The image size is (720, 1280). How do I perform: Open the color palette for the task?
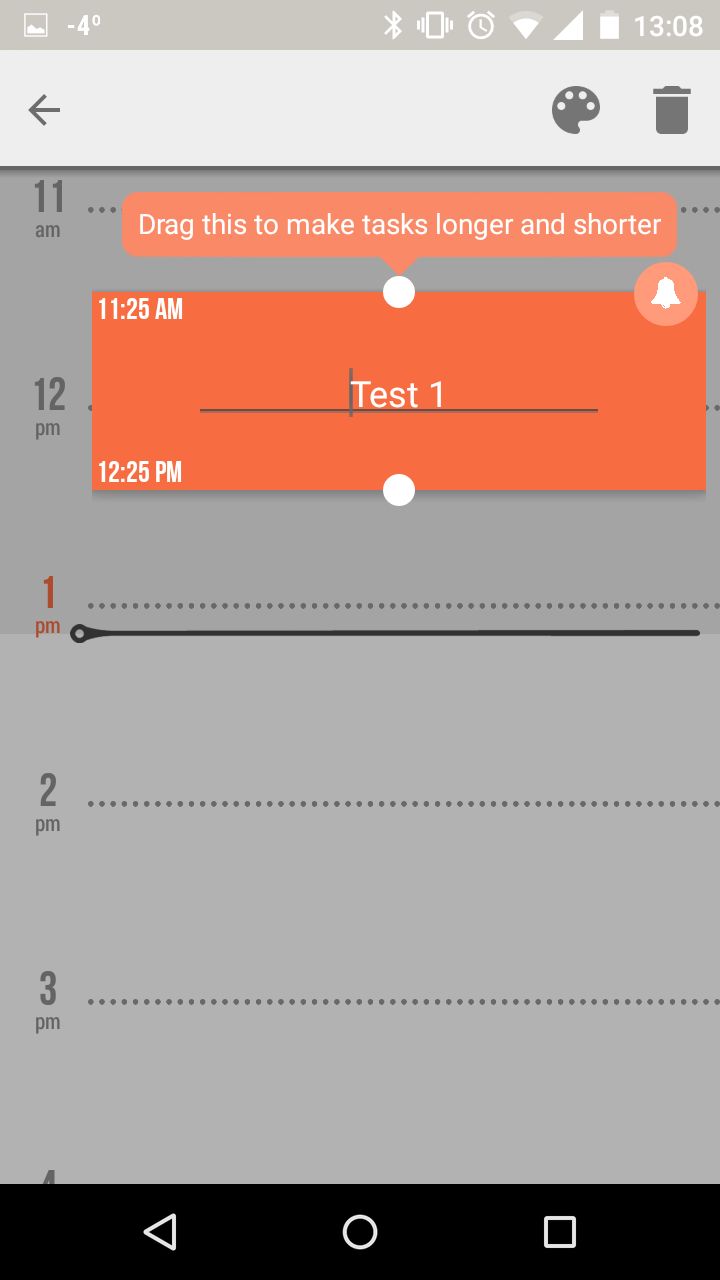[x=576, y=110]
